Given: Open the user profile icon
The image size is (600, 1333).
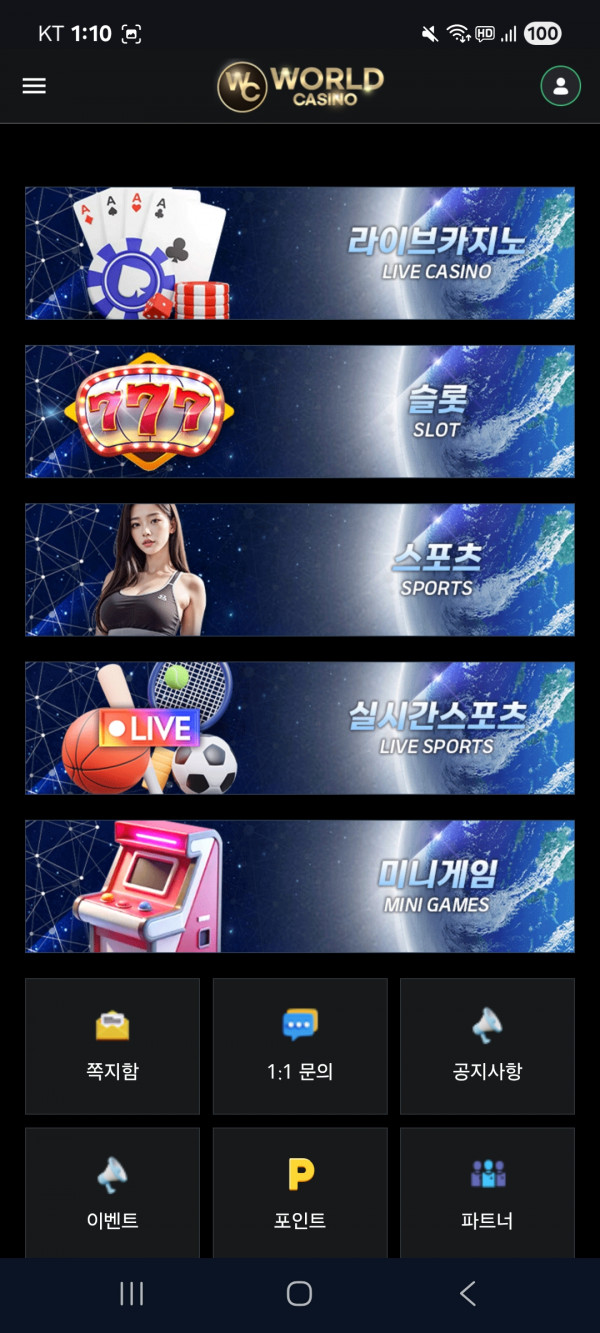Looking at the screenshot, I should click(560, 86).
